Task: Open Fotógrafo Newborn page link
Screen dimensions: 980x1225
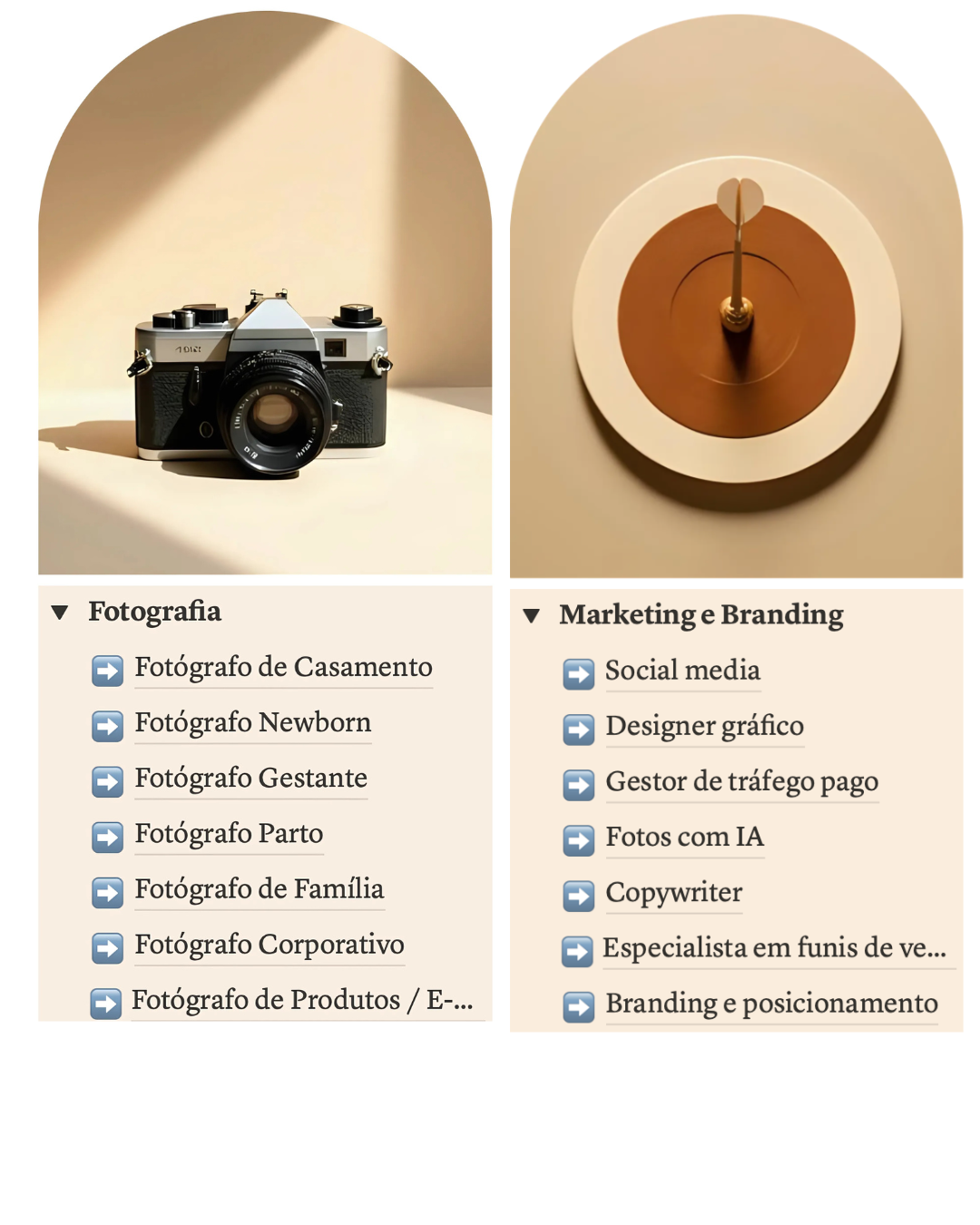Action: (x=252, y=723)
